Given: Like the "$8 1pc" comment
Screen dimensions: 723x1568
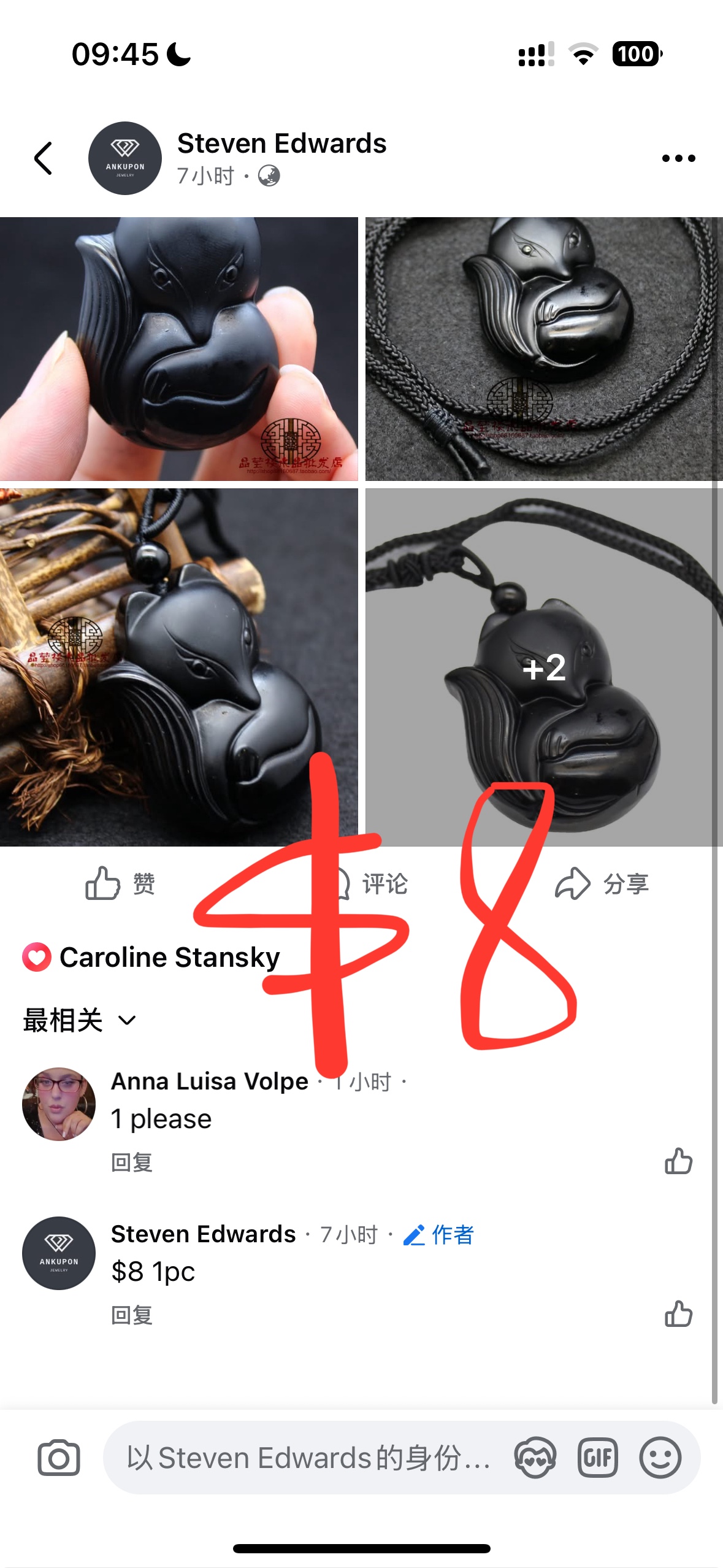Looking at the screenshot, I should [x=678, y=1313].
